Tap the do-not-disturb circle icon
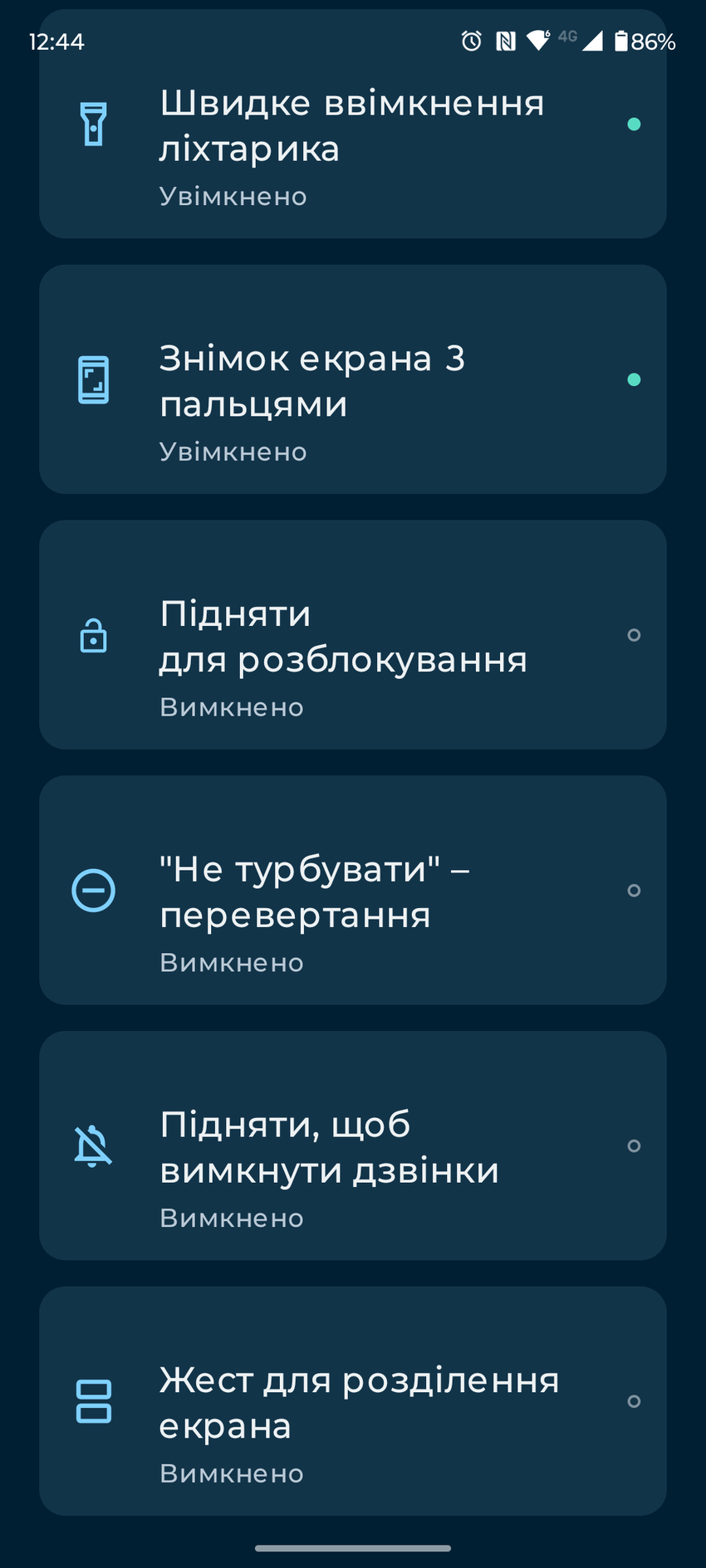This screenshot has height=1568, width=706. (92, 891)
